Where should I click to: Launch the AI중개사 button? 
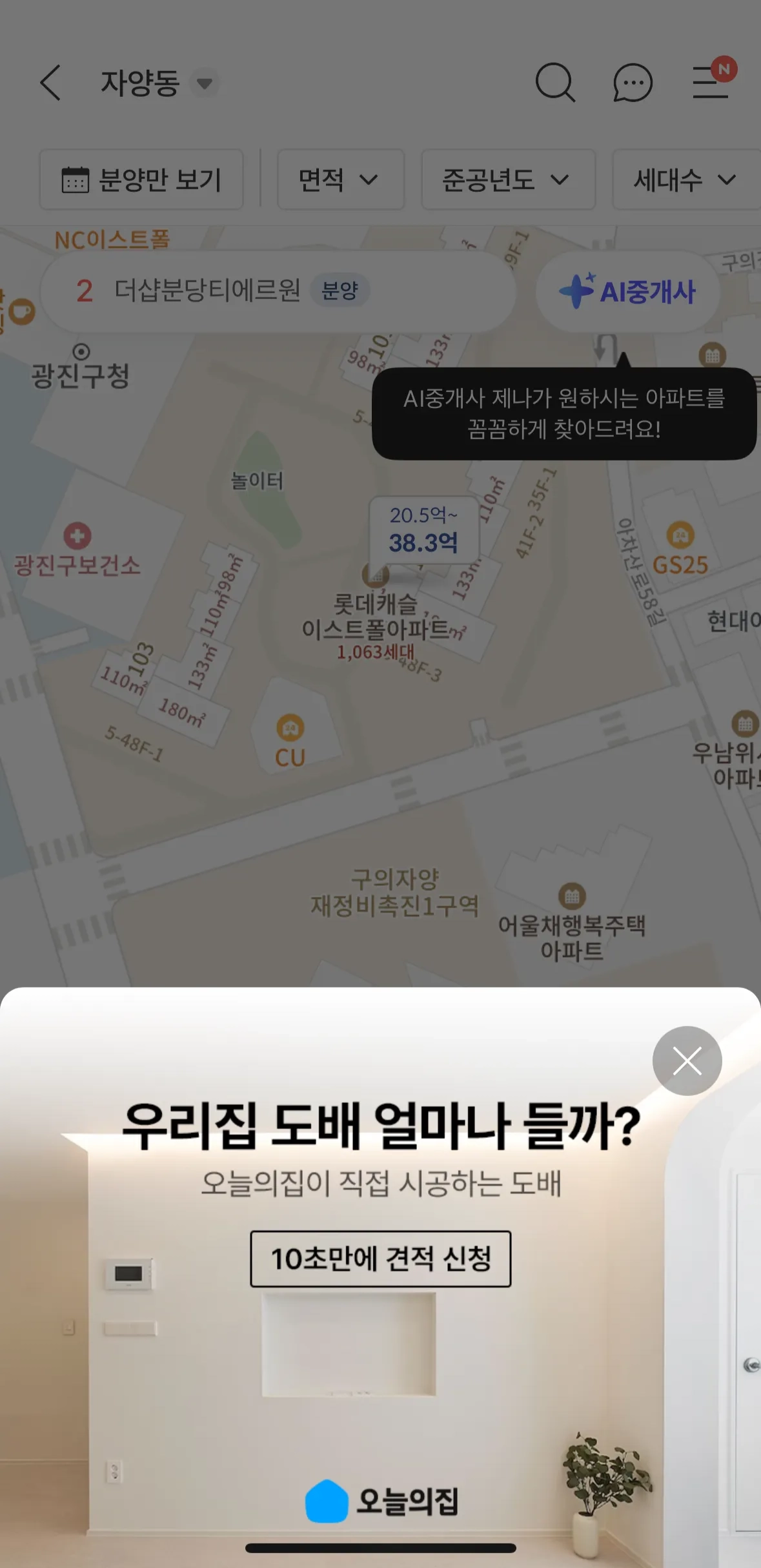tap(628, 291)
